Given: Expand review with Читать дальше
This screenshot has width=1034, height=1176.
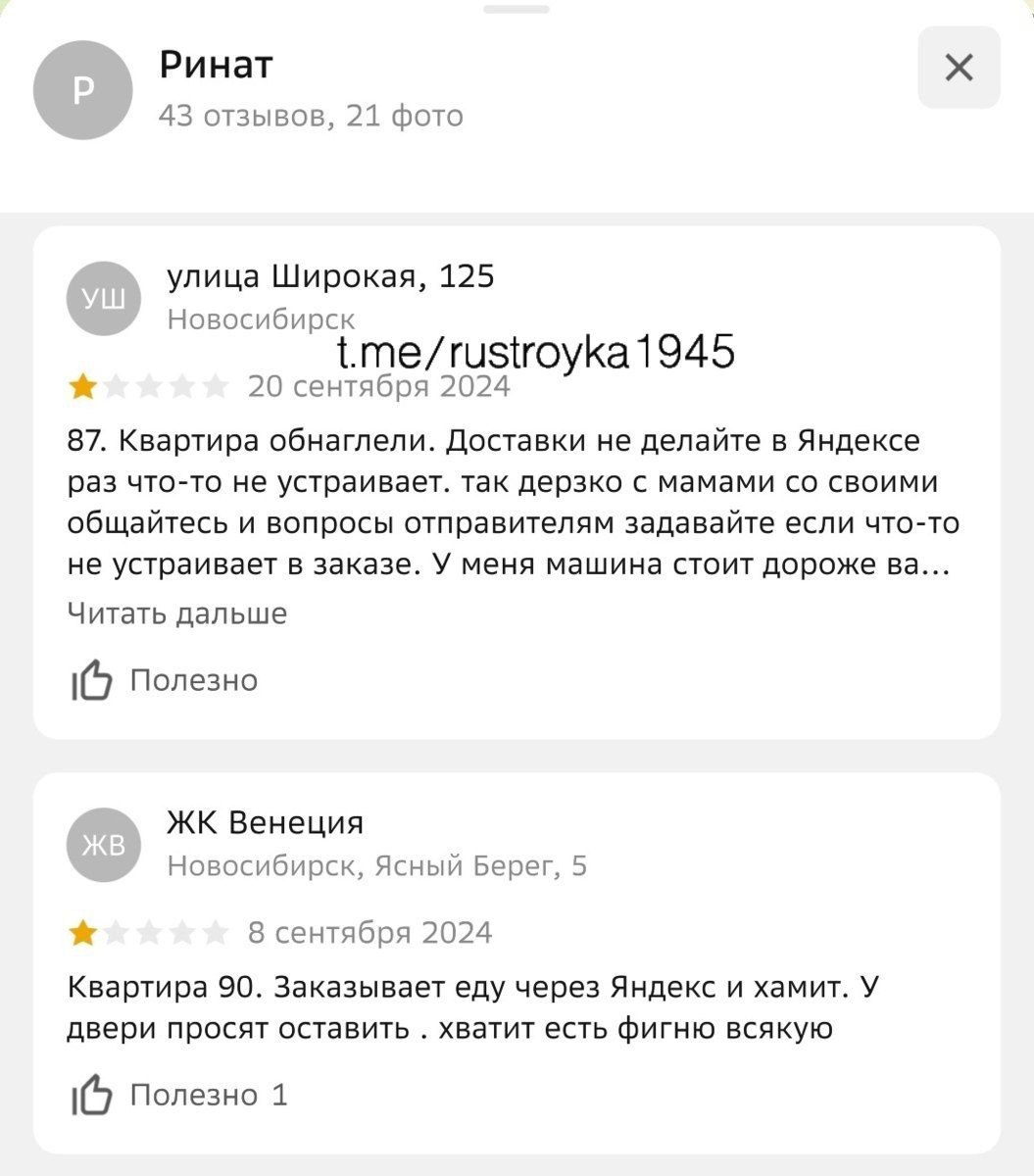Looking at the screenshot, I should 177,614.
